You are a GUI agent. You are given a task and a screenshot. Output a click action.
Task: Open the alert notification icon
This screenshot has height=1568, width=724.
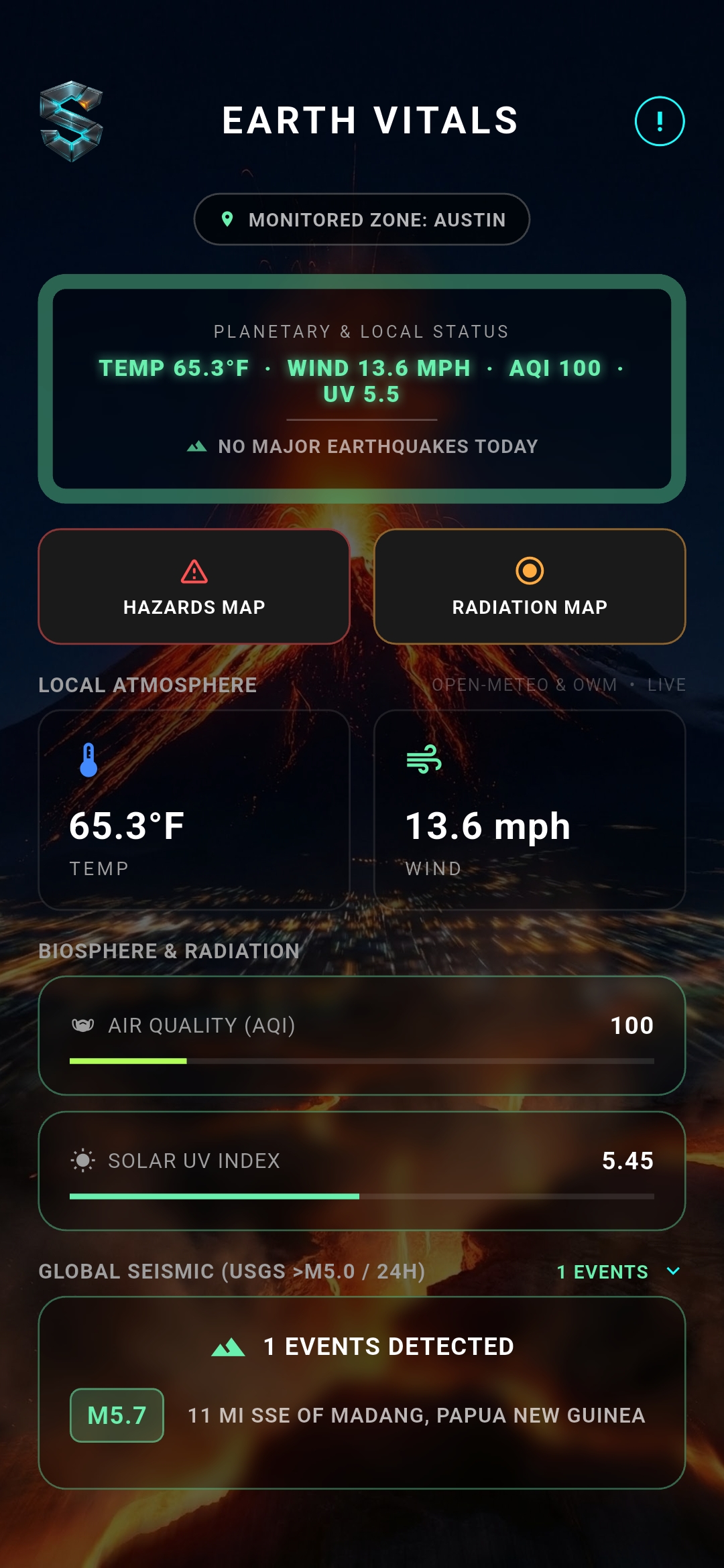pos(658,121)
